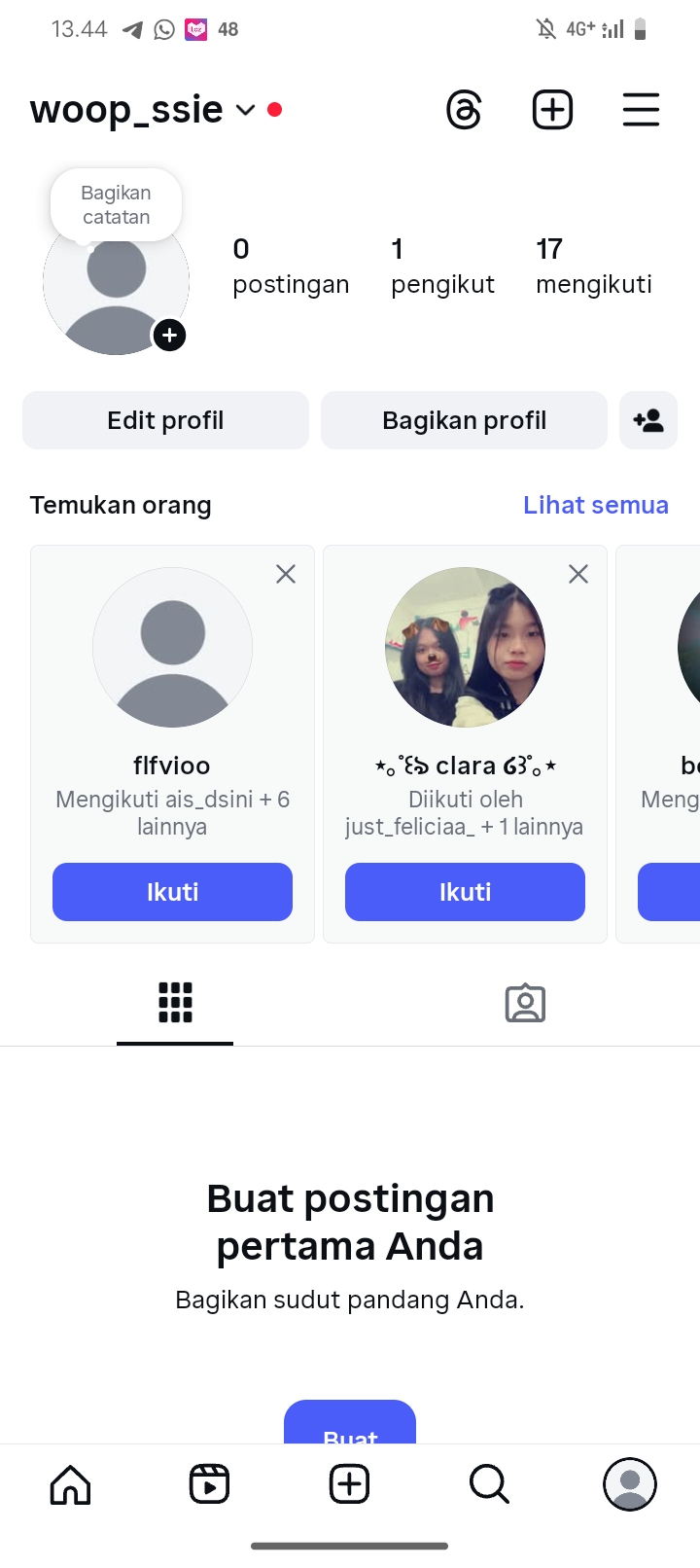
Task: Tap the create new post plus icon at top
Action: (552, 110)
